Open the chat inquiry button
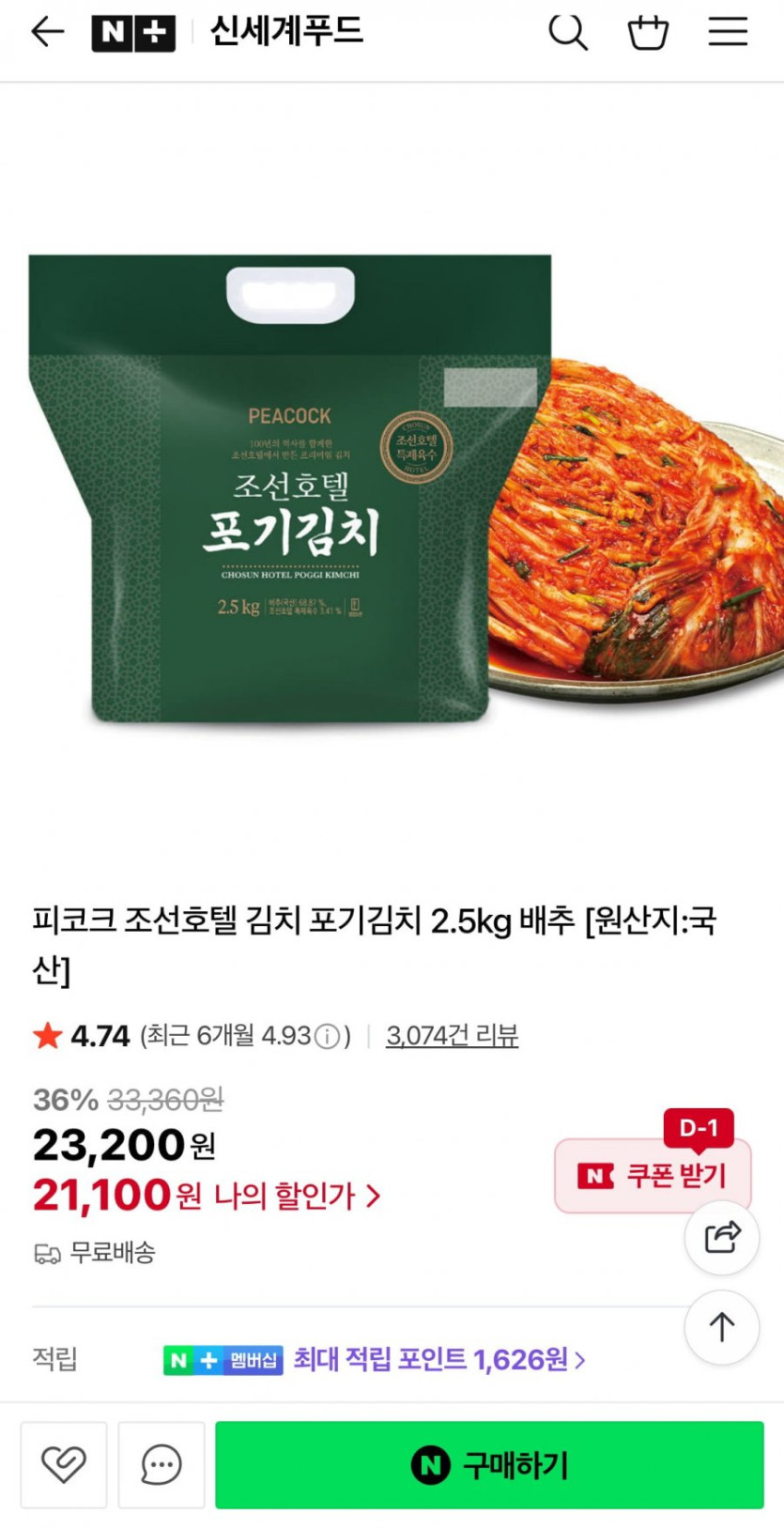Screen dimensions: 784x1529 161,1464
